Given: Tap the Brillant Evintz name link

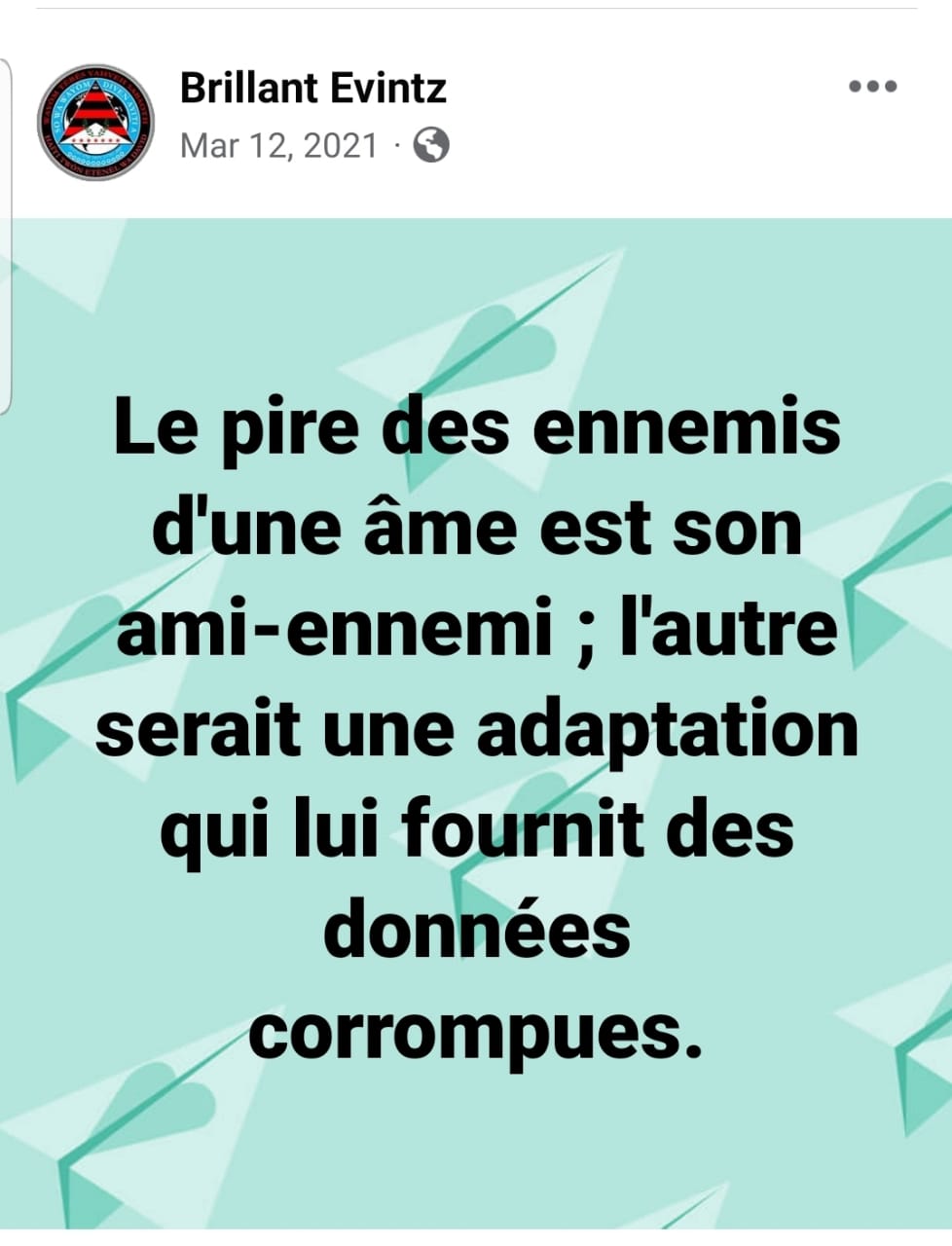Looking at the screenshot, I should point(312,89).
